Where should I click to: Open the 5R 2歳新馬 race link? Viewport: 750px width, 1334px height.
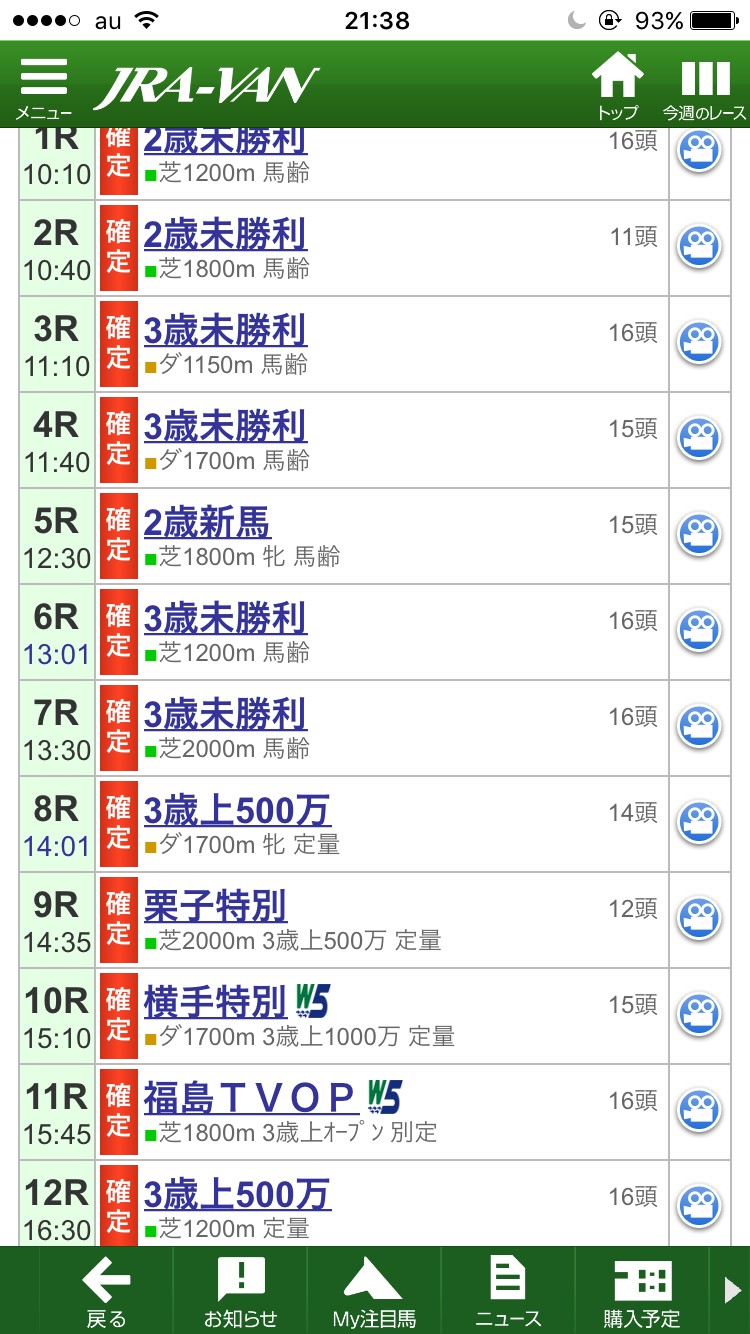coord(207,524)
